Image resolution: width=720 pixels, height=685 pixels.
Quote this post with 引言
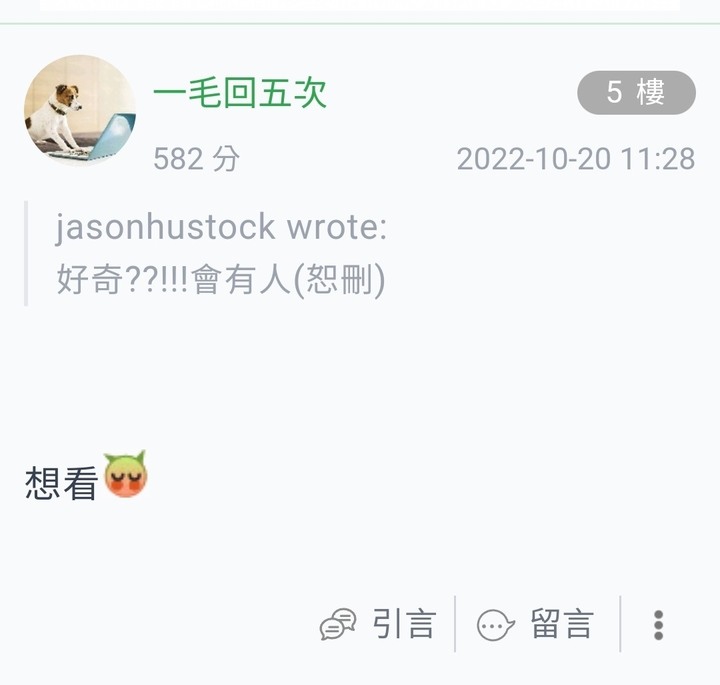pyautogui.click(x=380, y=624)
